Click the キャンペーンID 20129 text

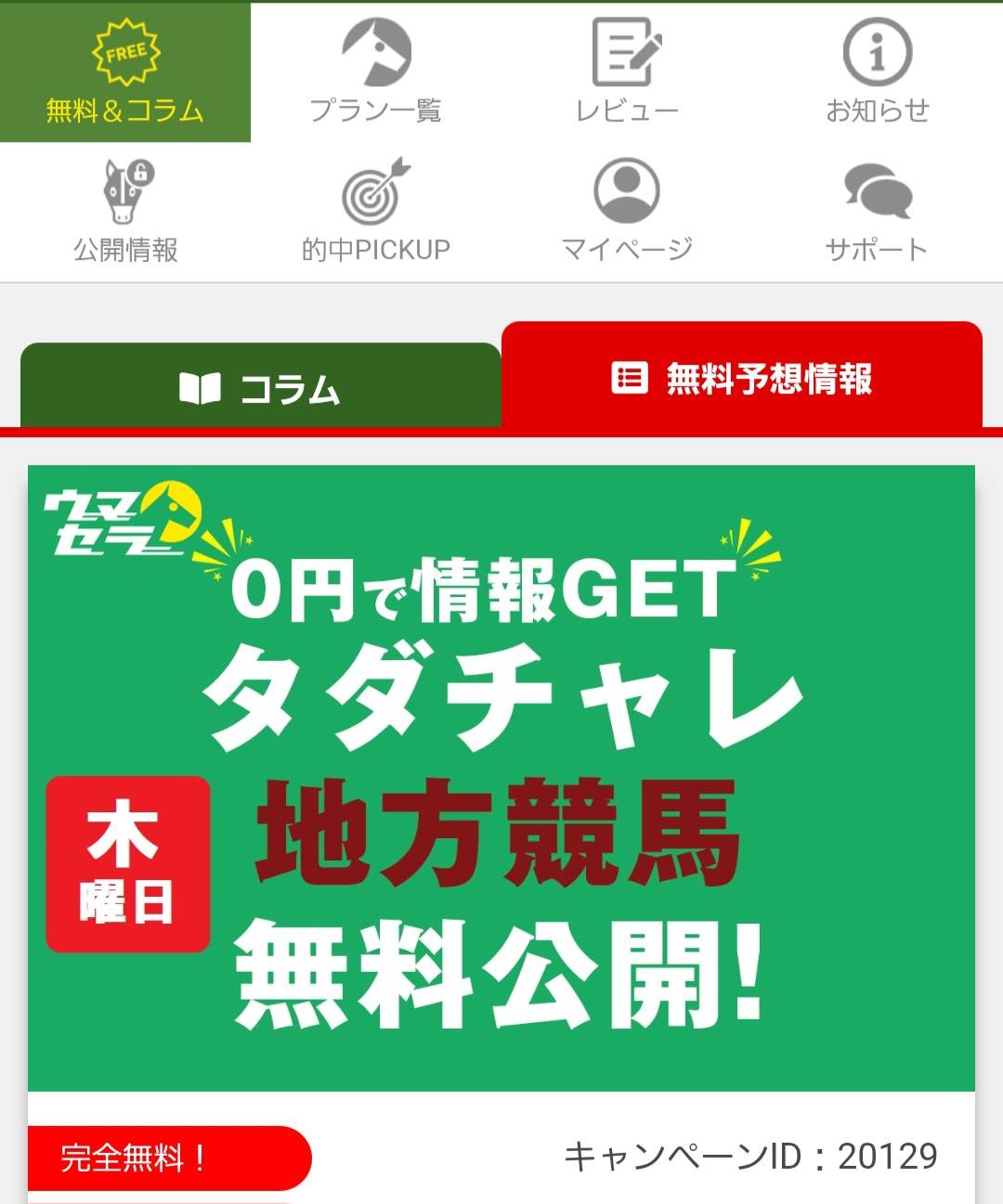click(x=752, y=1154)
